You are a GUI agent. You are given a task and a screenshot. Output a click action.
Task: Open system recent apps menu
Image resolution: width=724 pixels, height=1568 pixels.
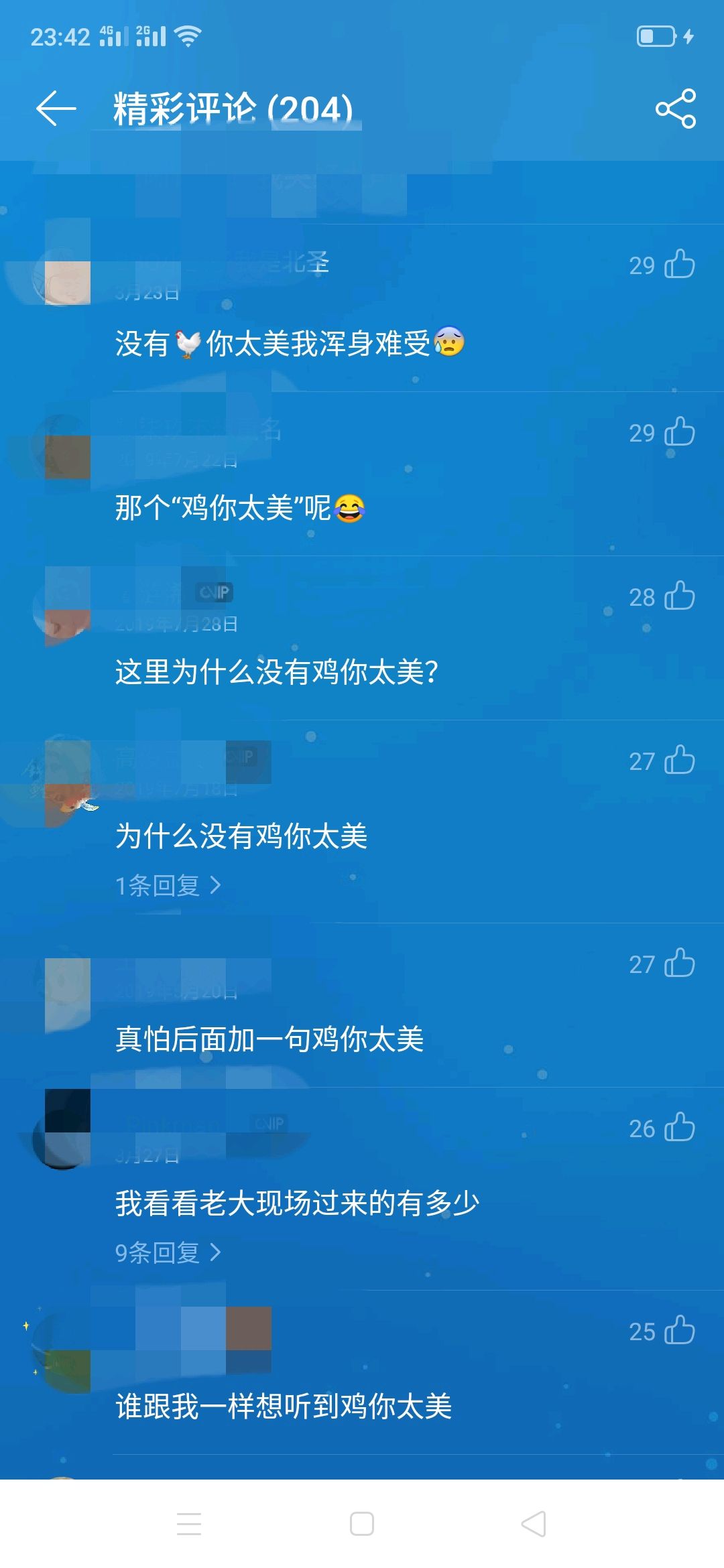189,1524
